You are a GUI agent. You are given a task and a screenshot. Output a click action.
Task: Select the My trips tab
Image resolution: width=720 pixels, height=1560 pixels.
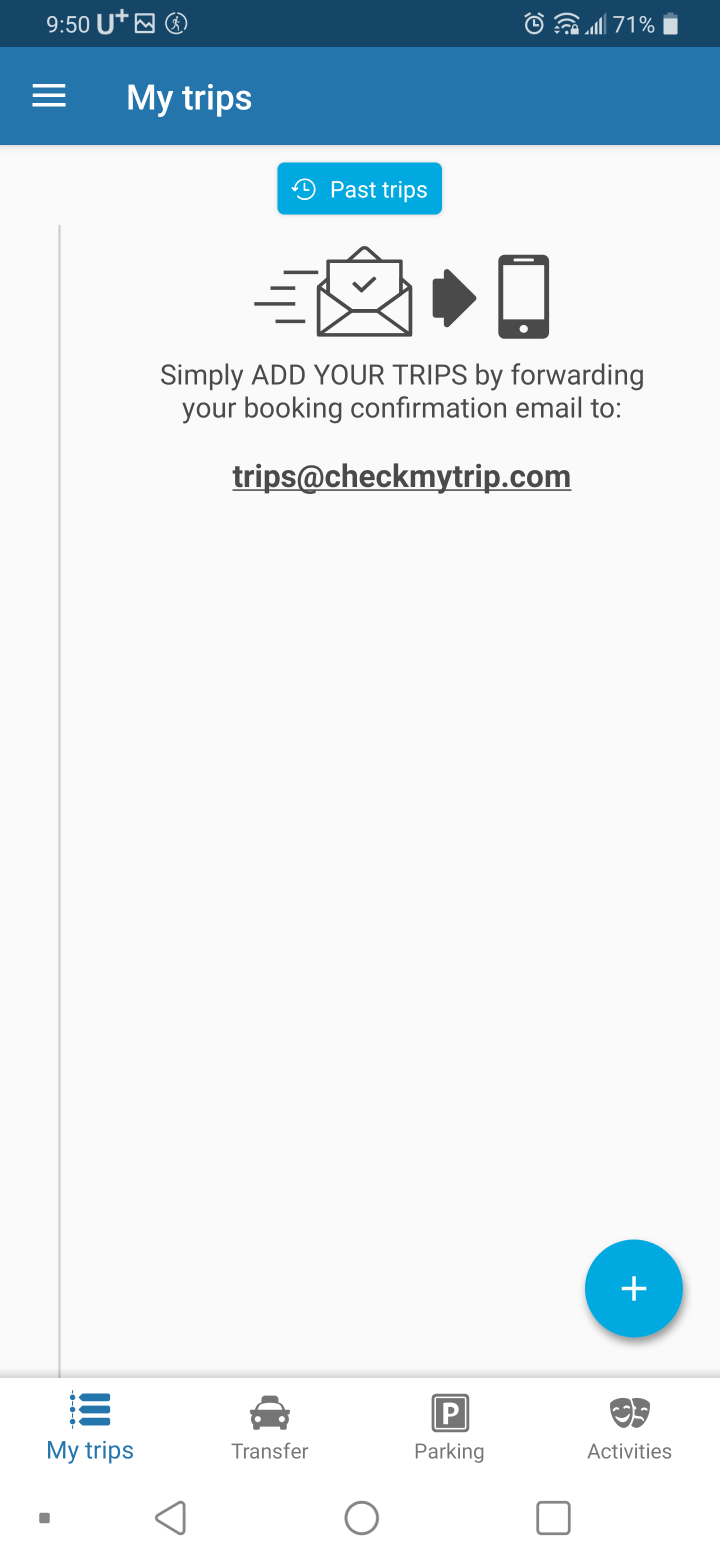pos(90,1428)
